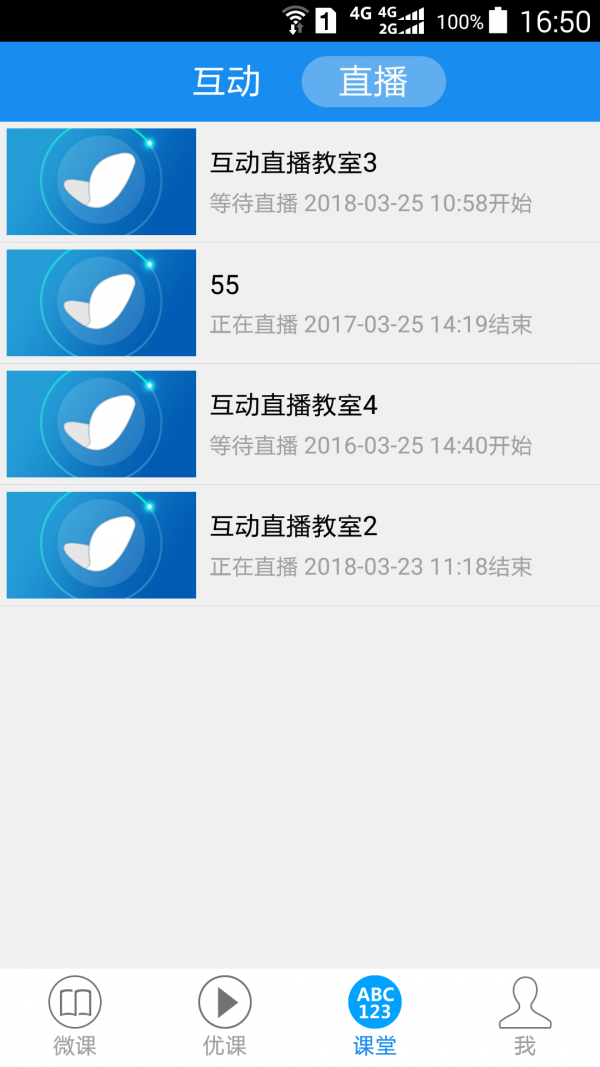Open the 互动直播教室4 live room

coord(300,424)
